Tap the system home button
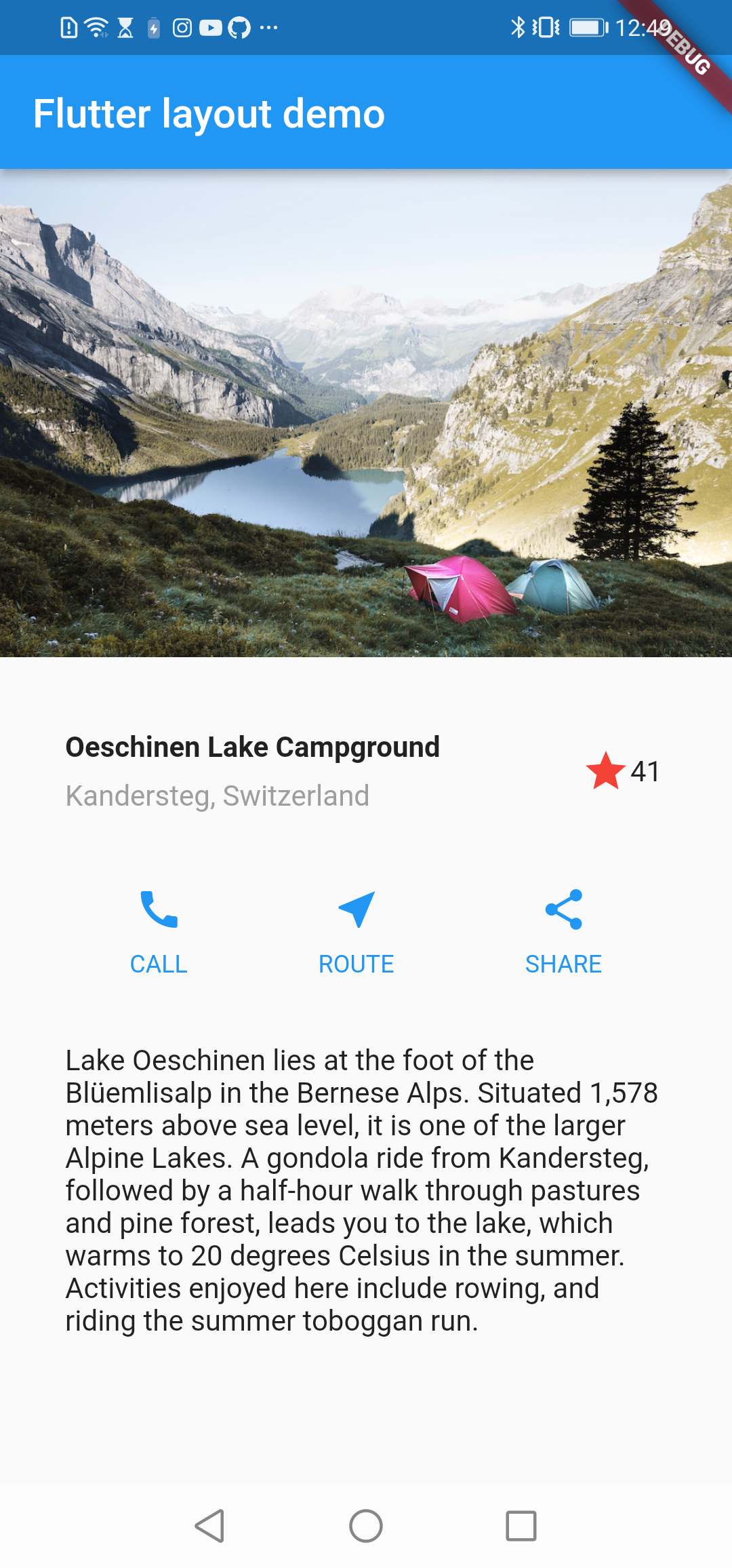Screen dimensions: 732x1568 (x=366, y=1526)
